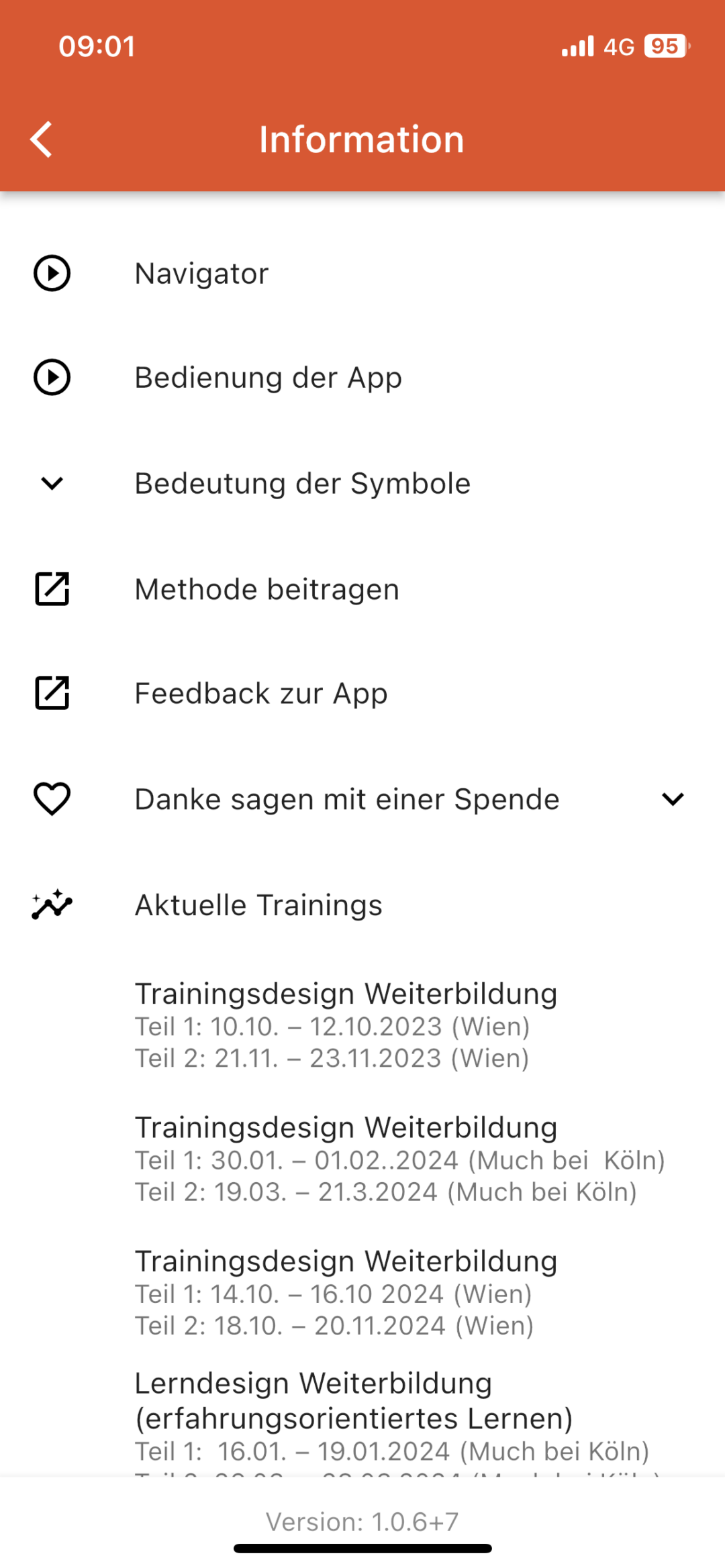Open Aktuelle Trainings entry
Viewport: 725px width, 1568px height.
tap(362, 905)
